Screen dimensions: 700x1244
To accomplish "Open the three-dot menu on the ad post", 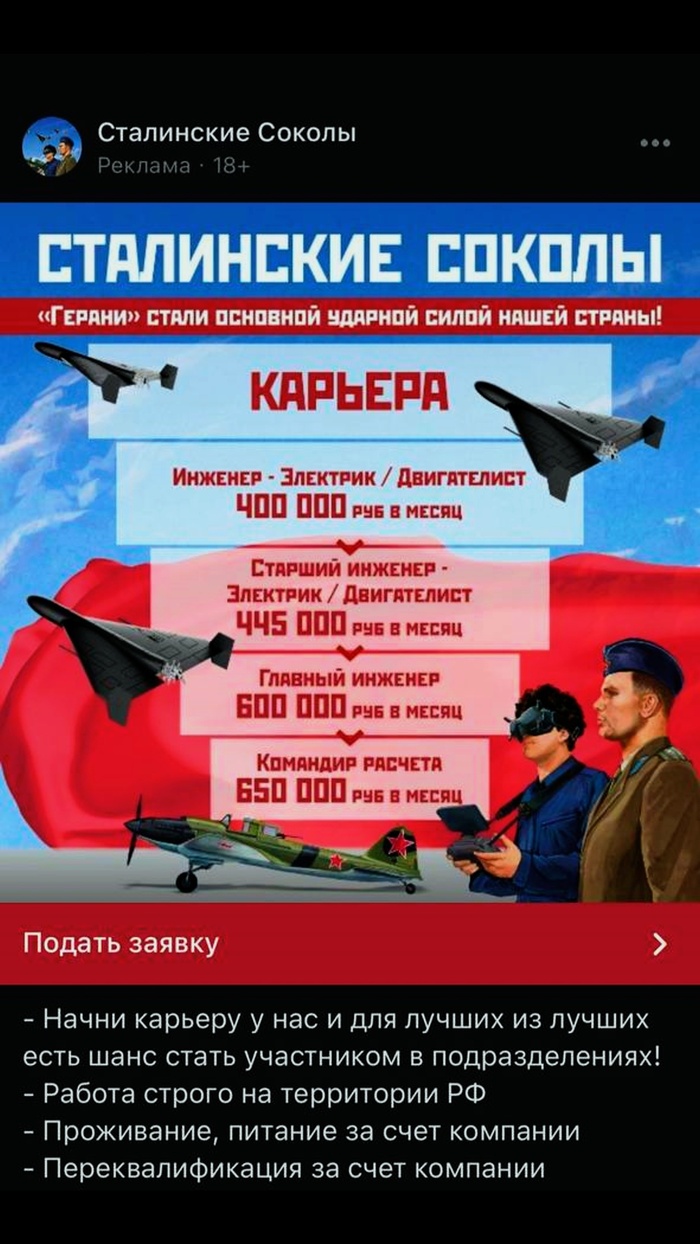I will 654,143.
